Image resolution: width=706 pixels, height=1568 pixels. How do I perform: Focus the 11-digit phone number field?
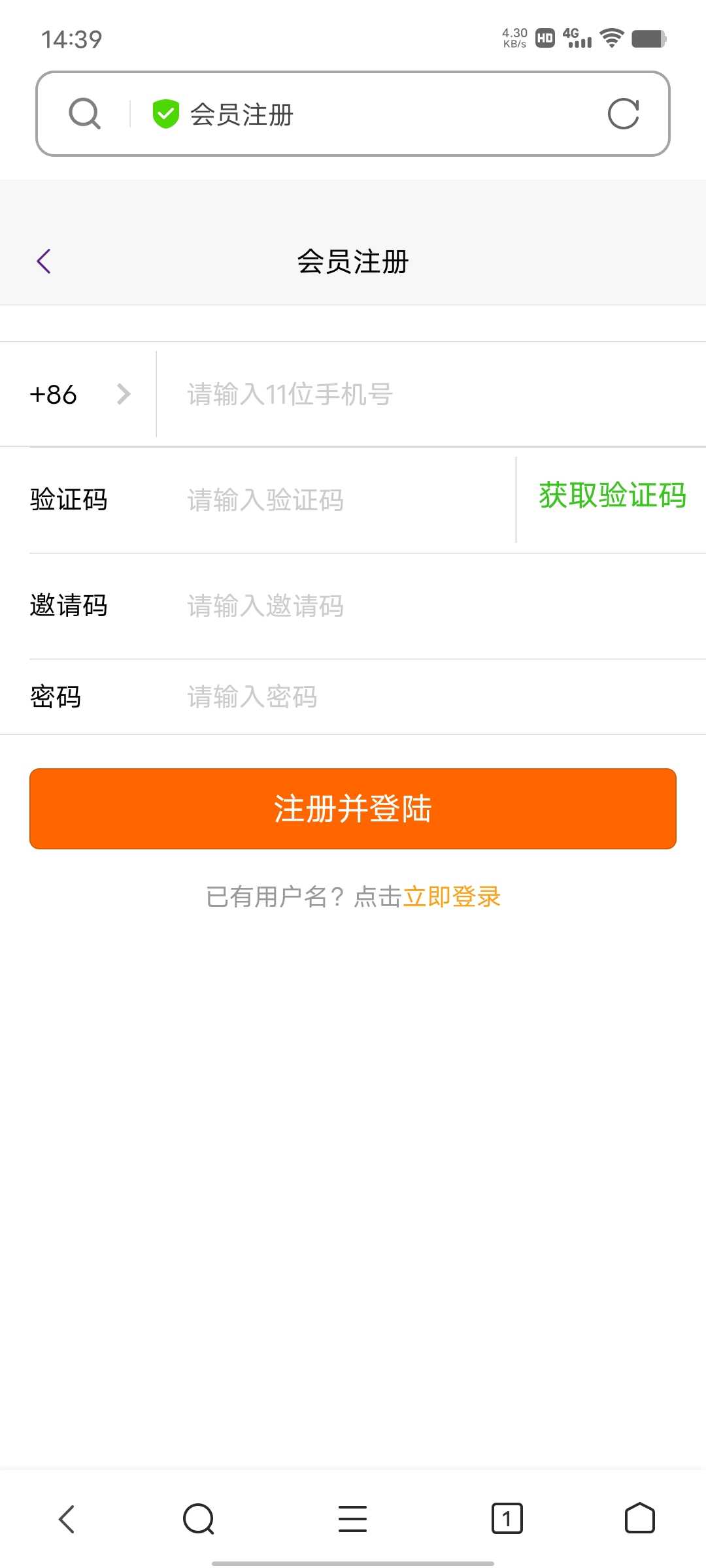pos(431,394)
